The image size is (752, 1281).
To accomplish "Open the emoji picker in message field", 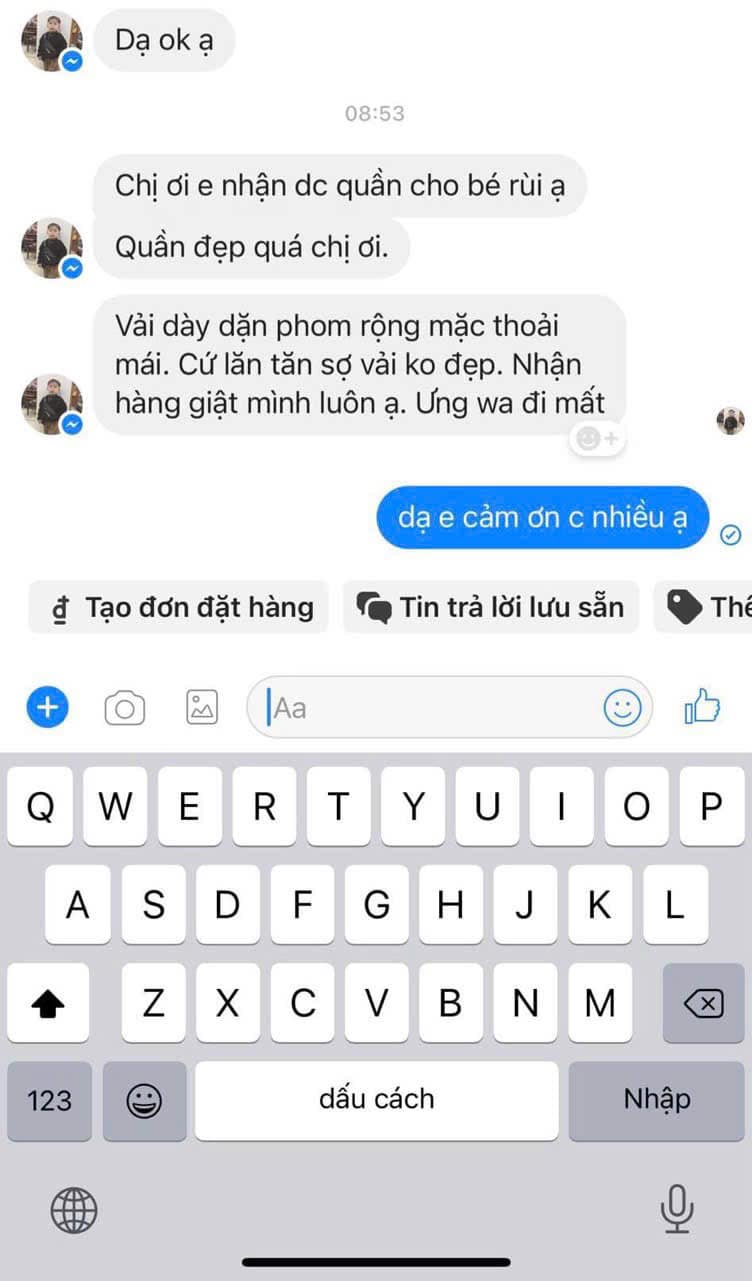I will coord(621,709).
